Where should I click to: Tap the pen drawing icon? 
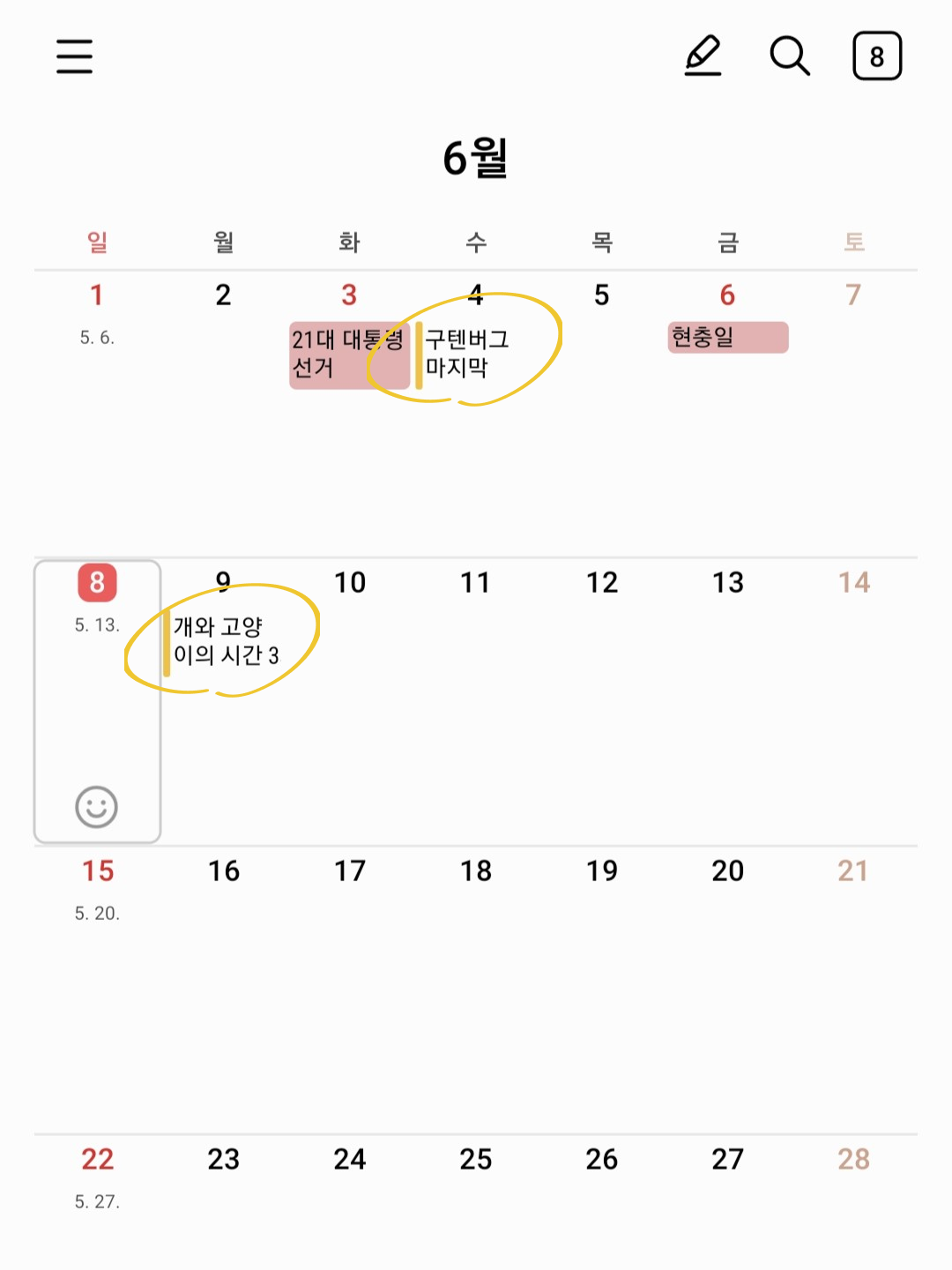703,56
